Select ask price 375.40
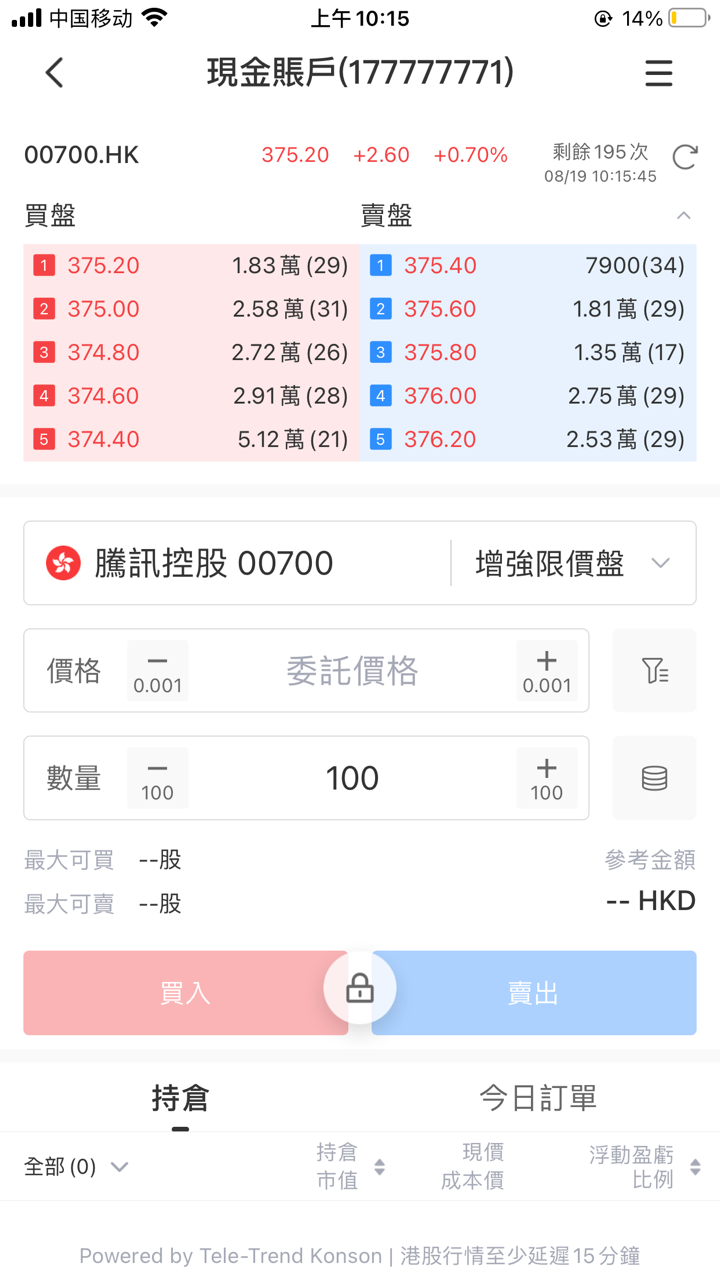The height and width of the screenshot is (1280, 720). pos(440,266)
